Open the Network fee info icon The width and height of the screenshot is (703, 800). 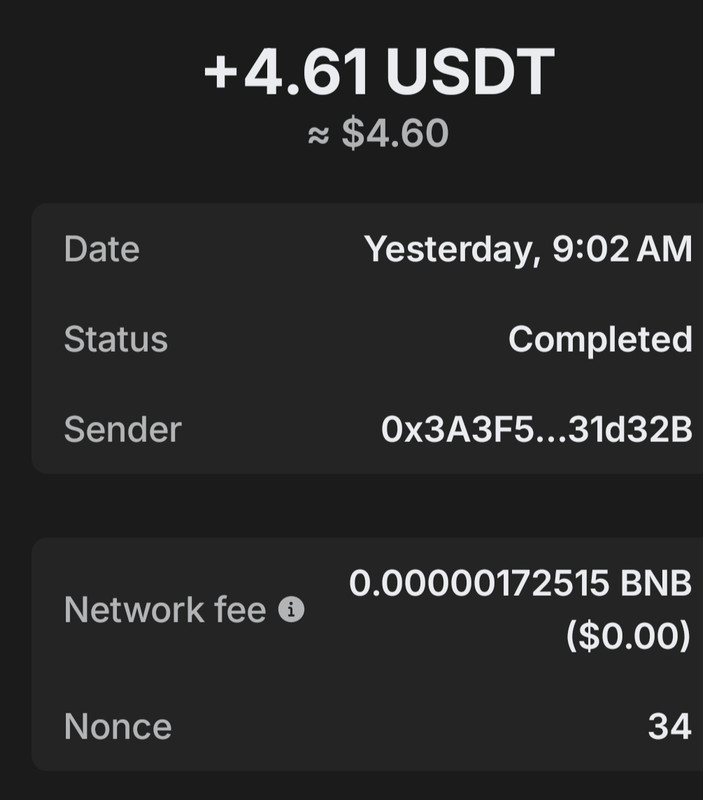tap(291, 610)
